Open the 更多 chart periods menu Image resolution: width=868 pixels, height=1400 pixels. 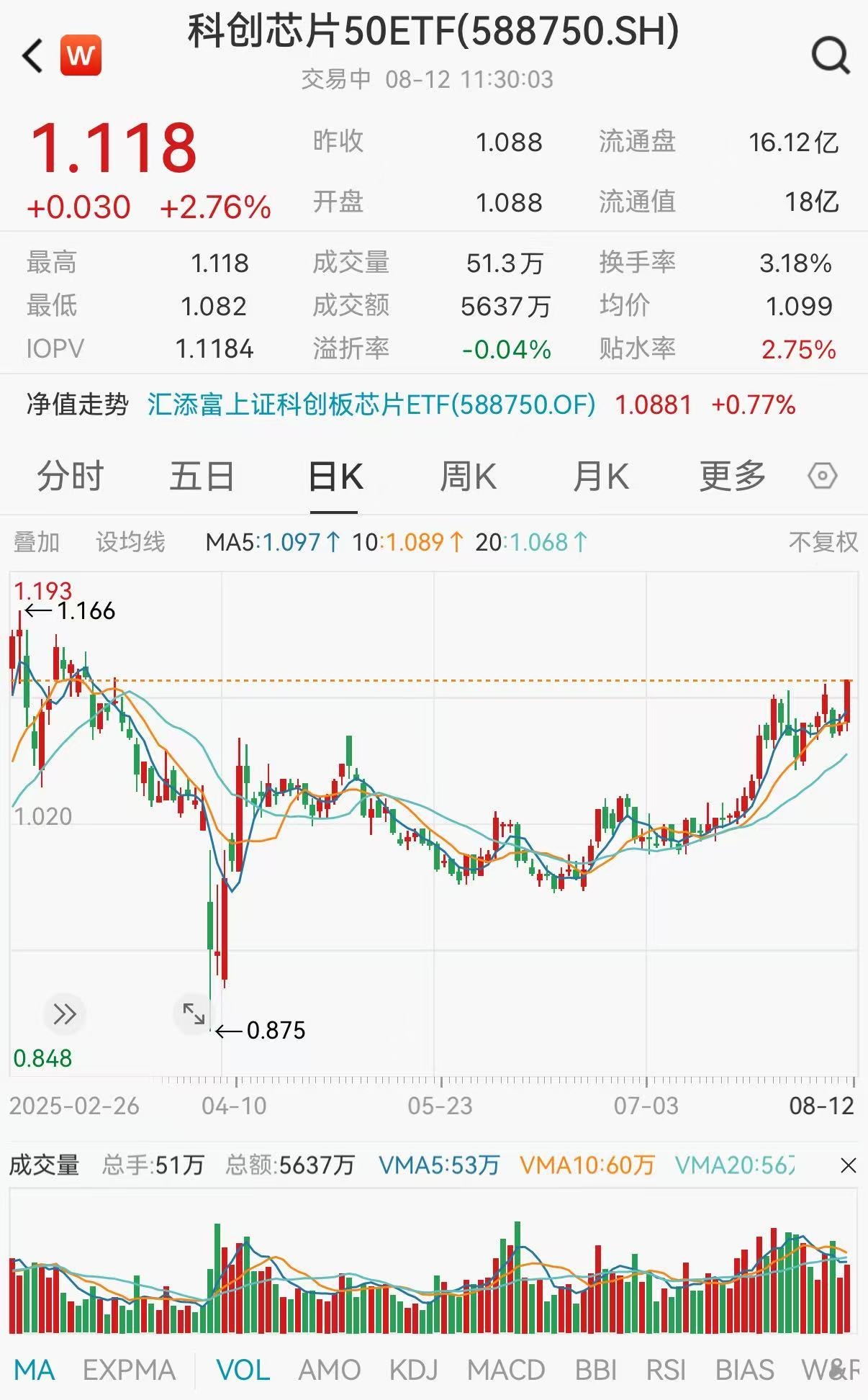[x=733, y=477]
